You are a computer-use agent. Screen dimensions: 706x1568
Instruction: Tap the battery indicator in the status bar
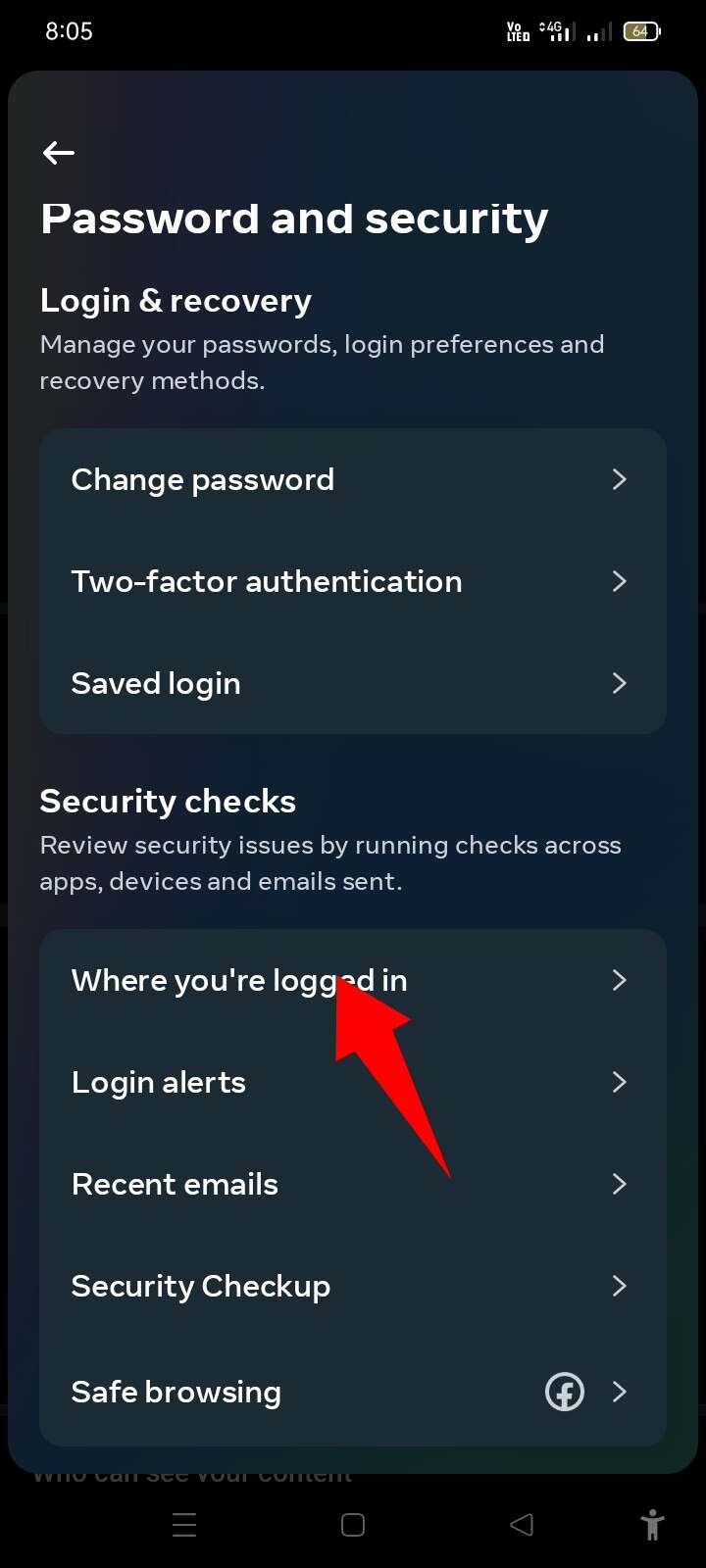tap(640, 30)
